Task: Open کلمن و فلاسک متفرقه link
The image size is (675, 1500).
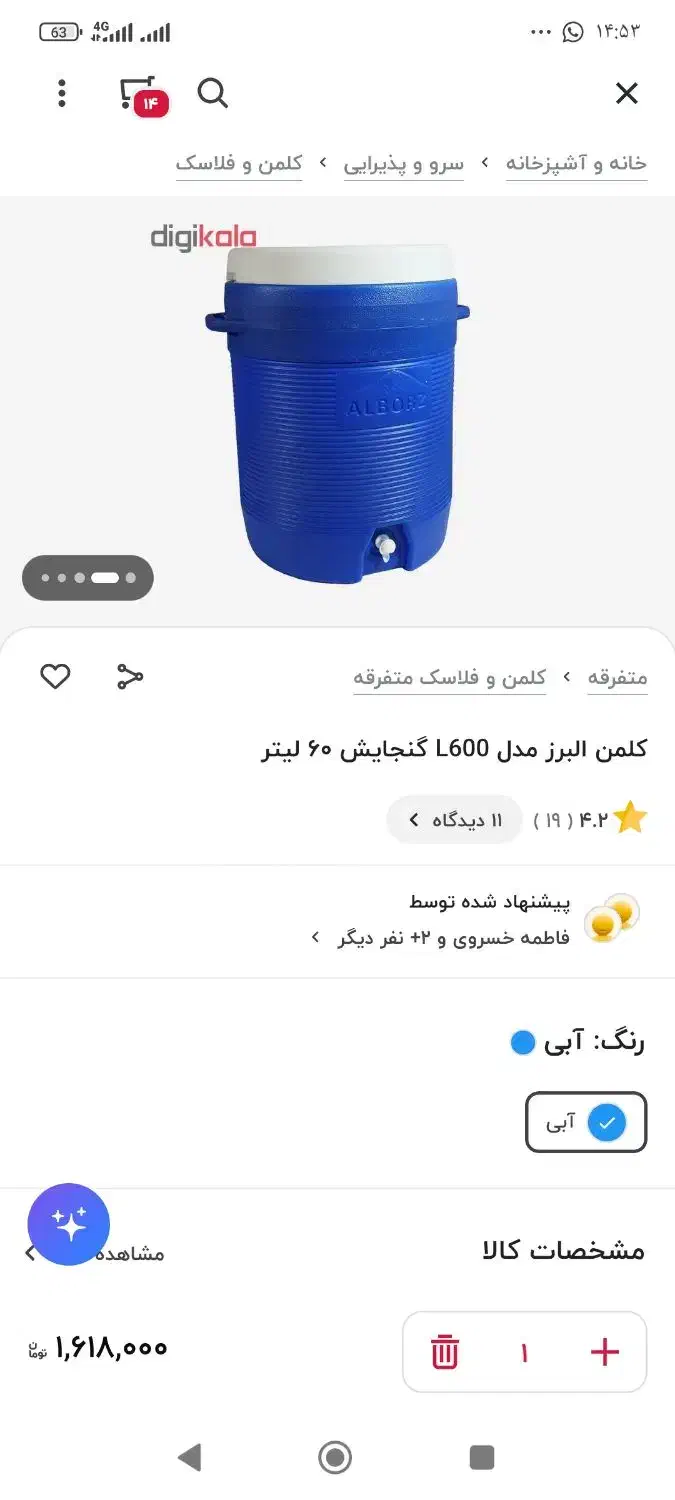Action: point(449,678)
